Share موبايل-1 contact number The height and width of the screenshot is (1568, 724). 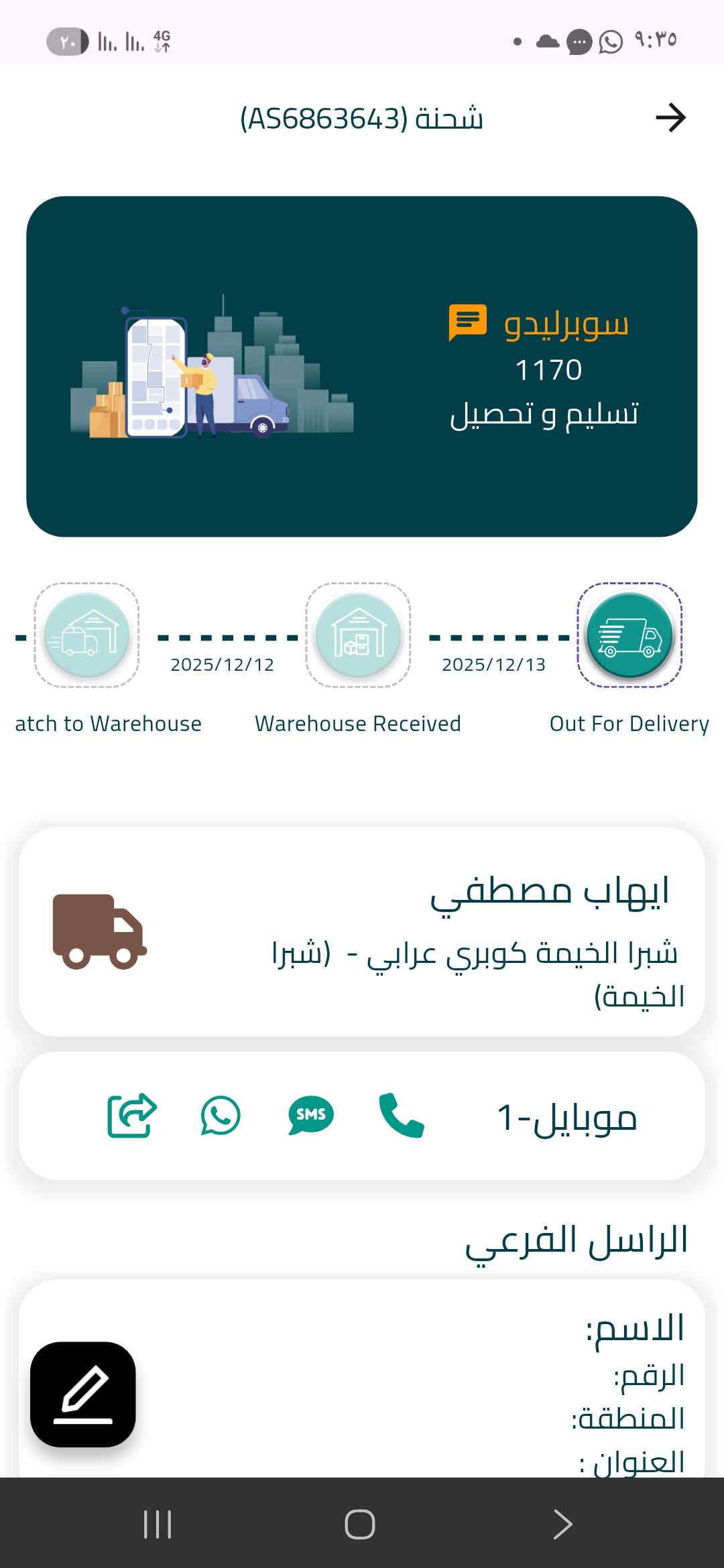(x=132, y=1116)
